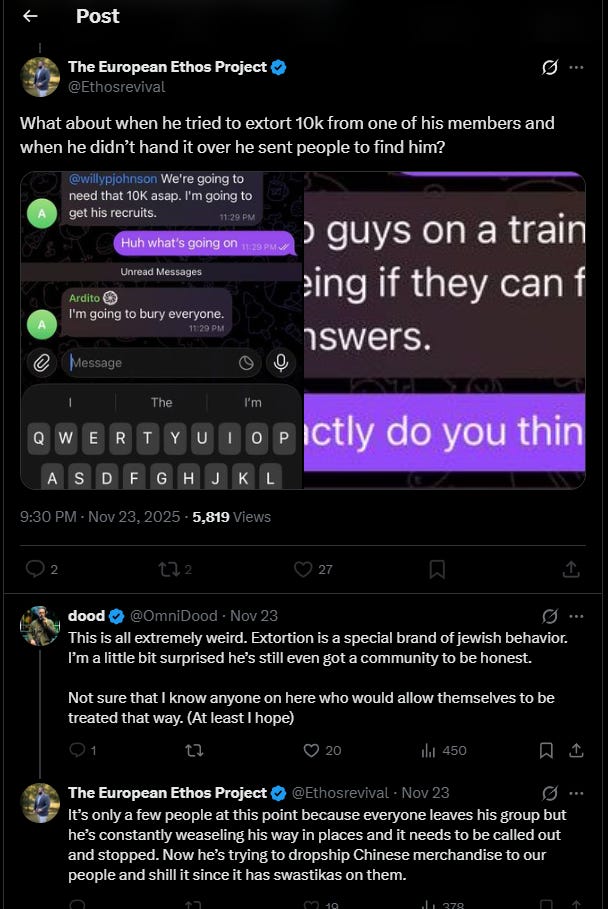
Task: Open the chat screenshot with Ardito messages
Action: coord(161,330)
